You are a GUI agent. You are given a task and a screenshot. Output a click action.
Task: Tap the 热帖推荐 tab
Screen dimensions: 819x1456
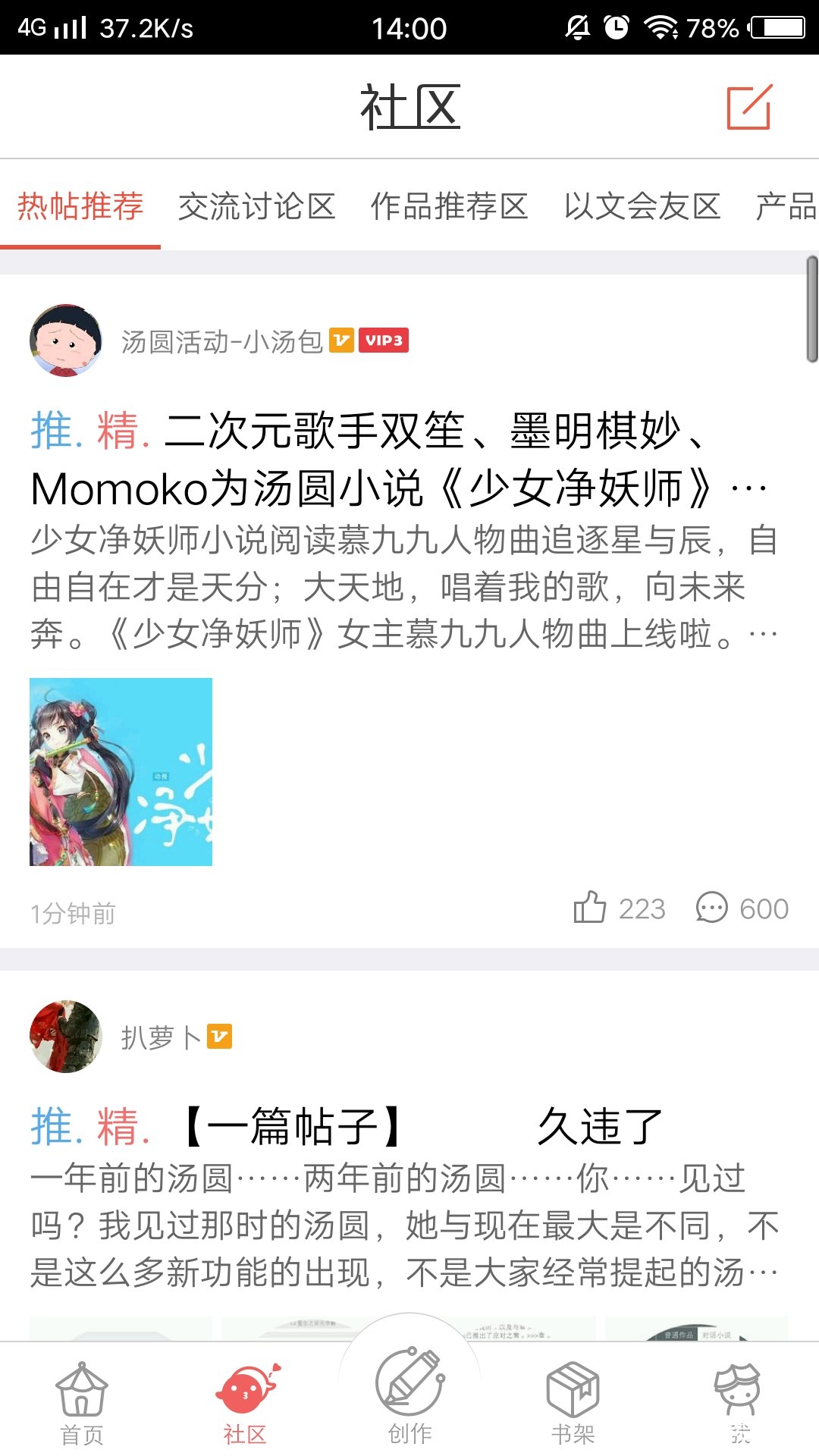tap(80, 206)
